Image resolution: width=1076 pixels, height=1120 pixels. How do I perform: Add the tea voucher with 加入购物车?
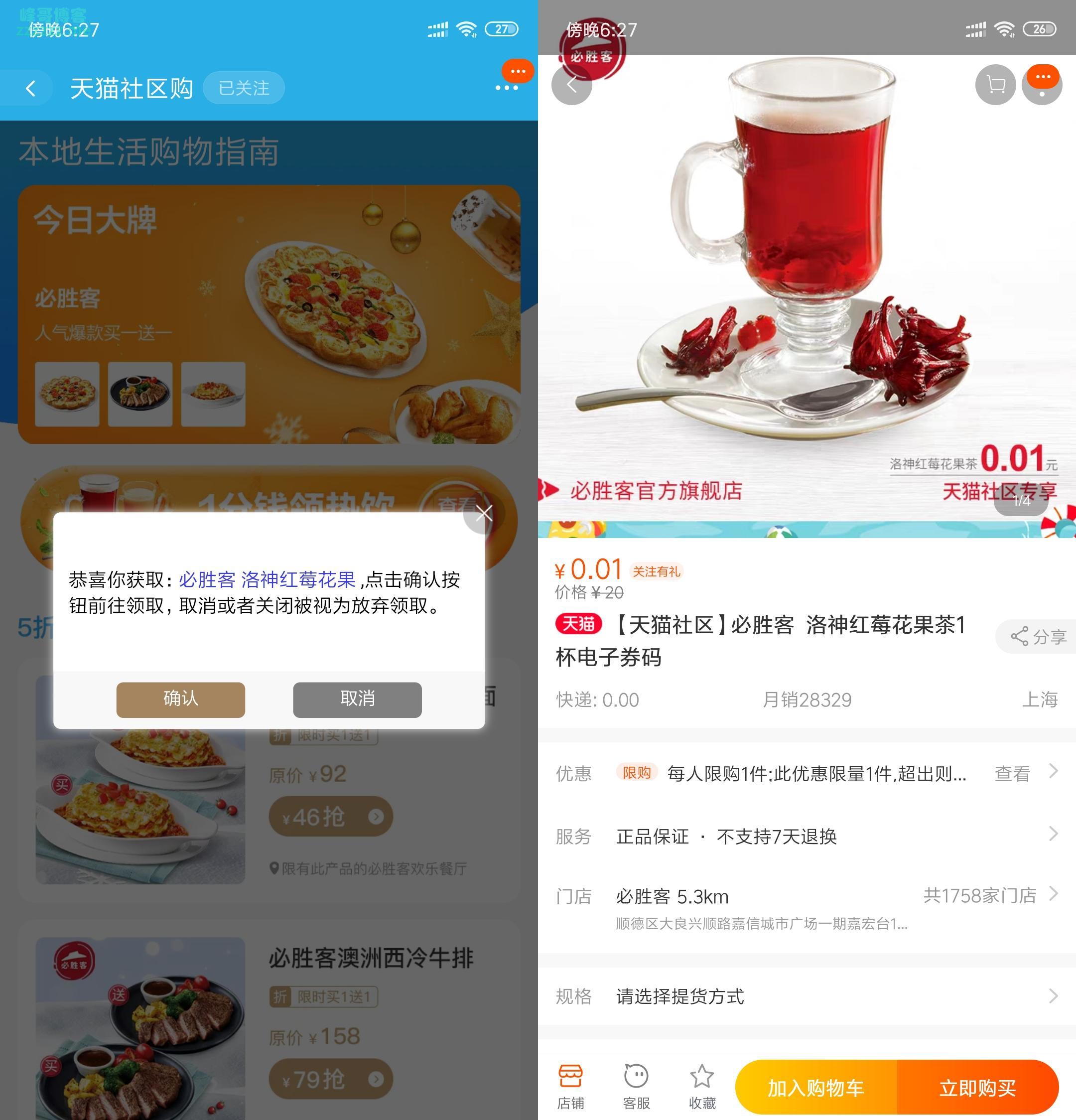[x=815, y=1088]
